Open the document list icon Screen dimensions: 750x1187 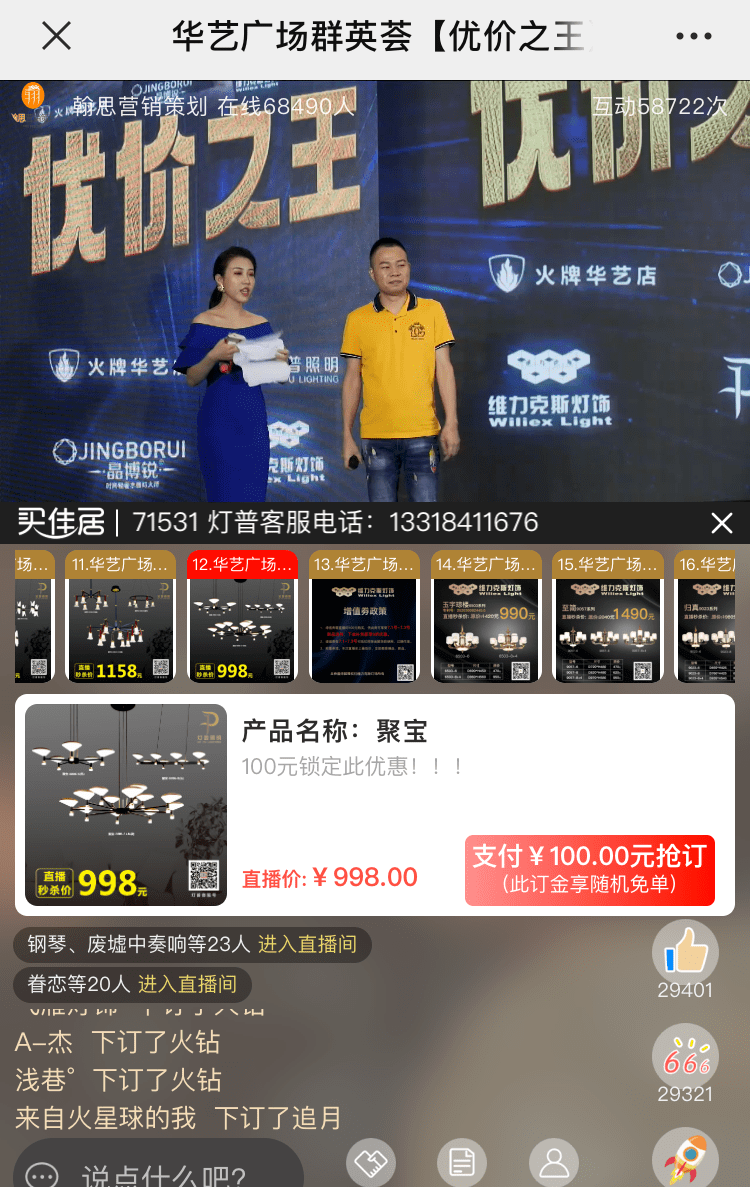462,1163
